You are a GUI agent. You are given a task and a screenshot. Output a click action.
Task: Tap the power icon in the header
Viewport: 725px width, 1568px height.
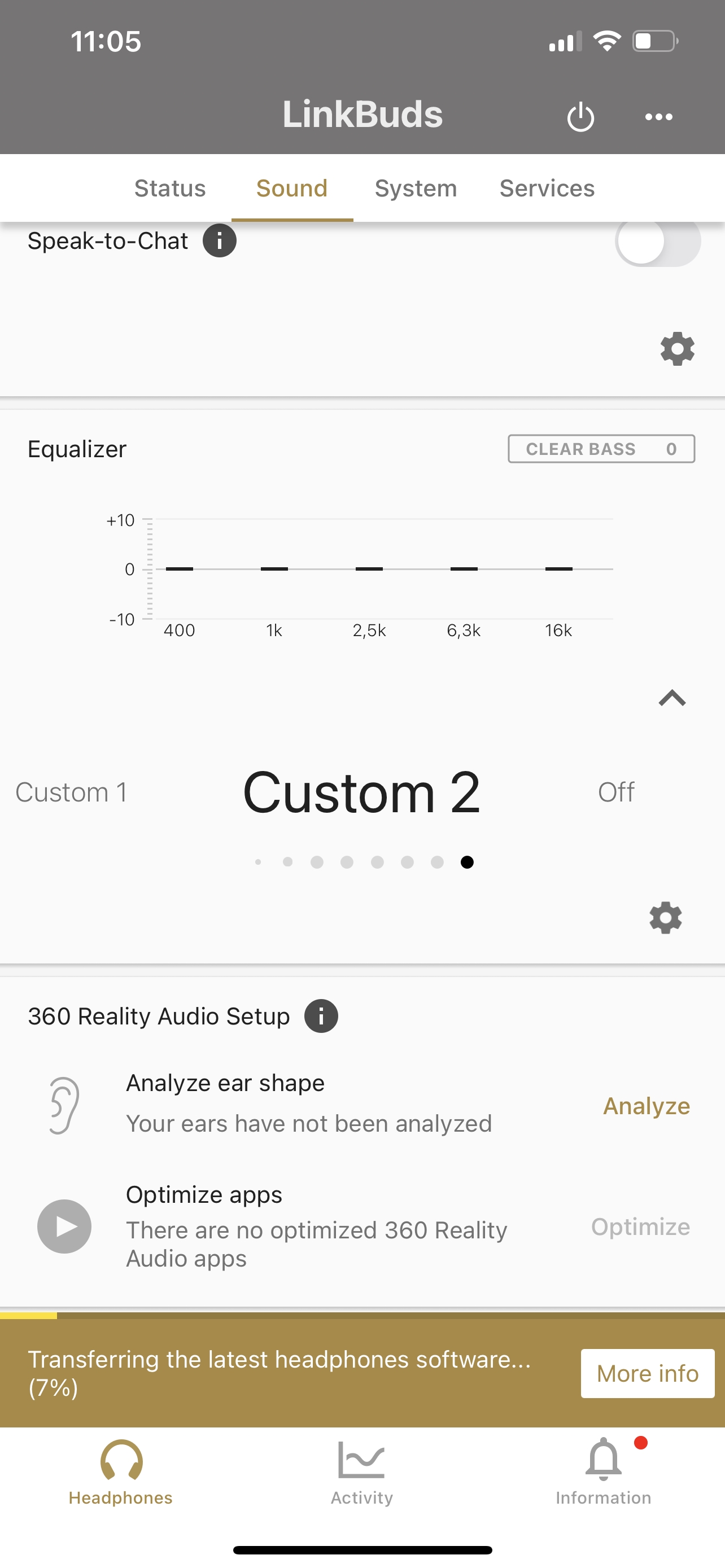click(580, 116)
